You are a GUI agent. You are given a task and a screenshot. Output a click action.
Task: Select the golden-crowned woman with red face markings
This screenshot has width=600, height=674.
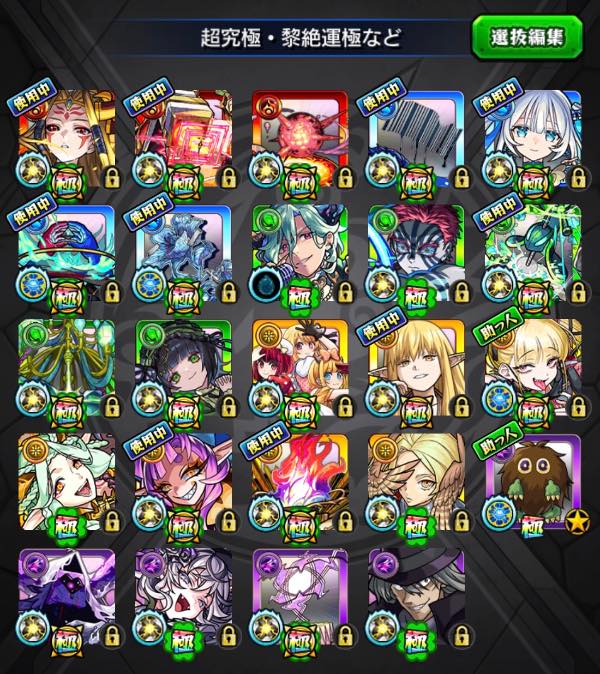[67, 138]
